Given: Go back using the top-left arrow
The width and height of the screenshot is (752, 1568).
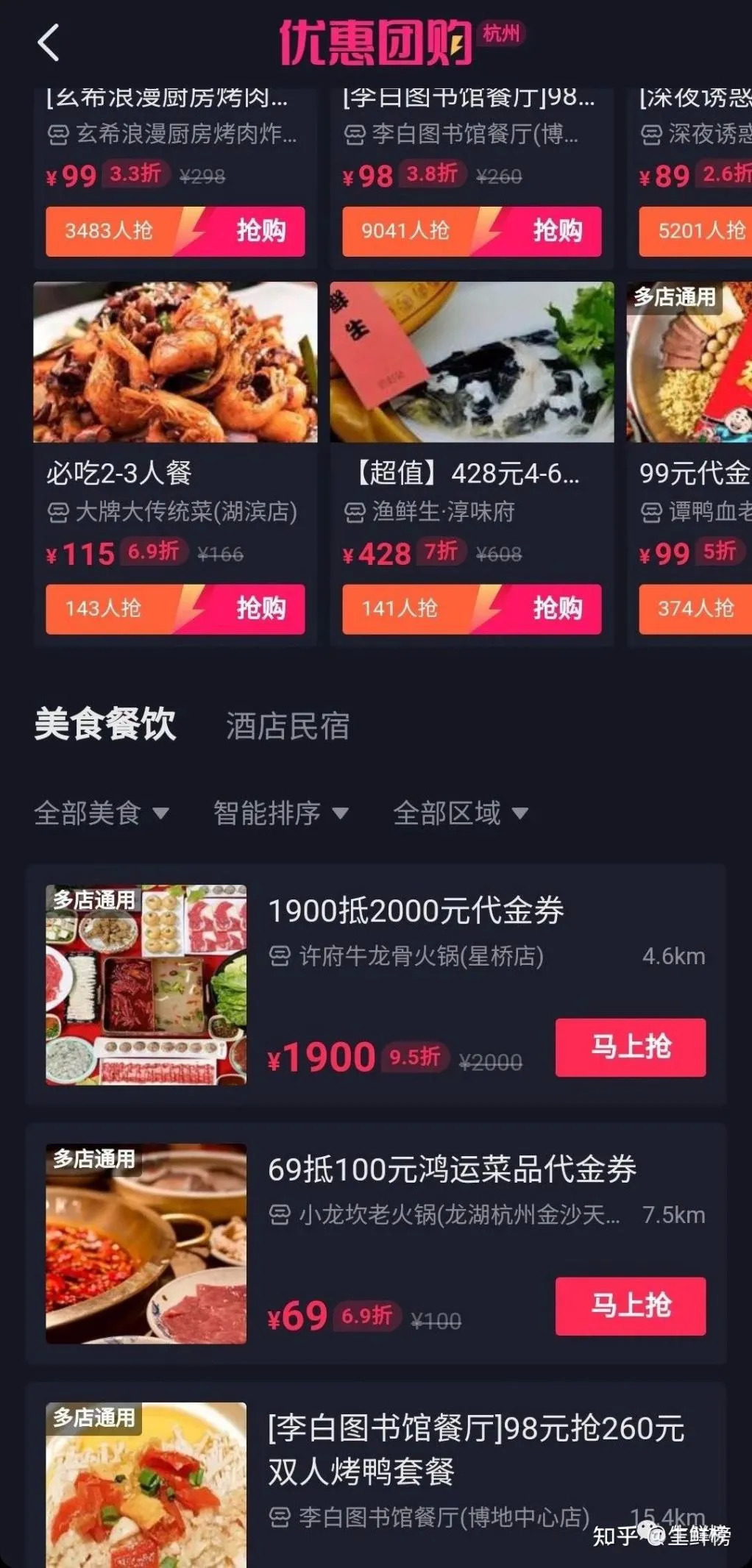Looking at the screenshot, I should click(x=49, y=42).
